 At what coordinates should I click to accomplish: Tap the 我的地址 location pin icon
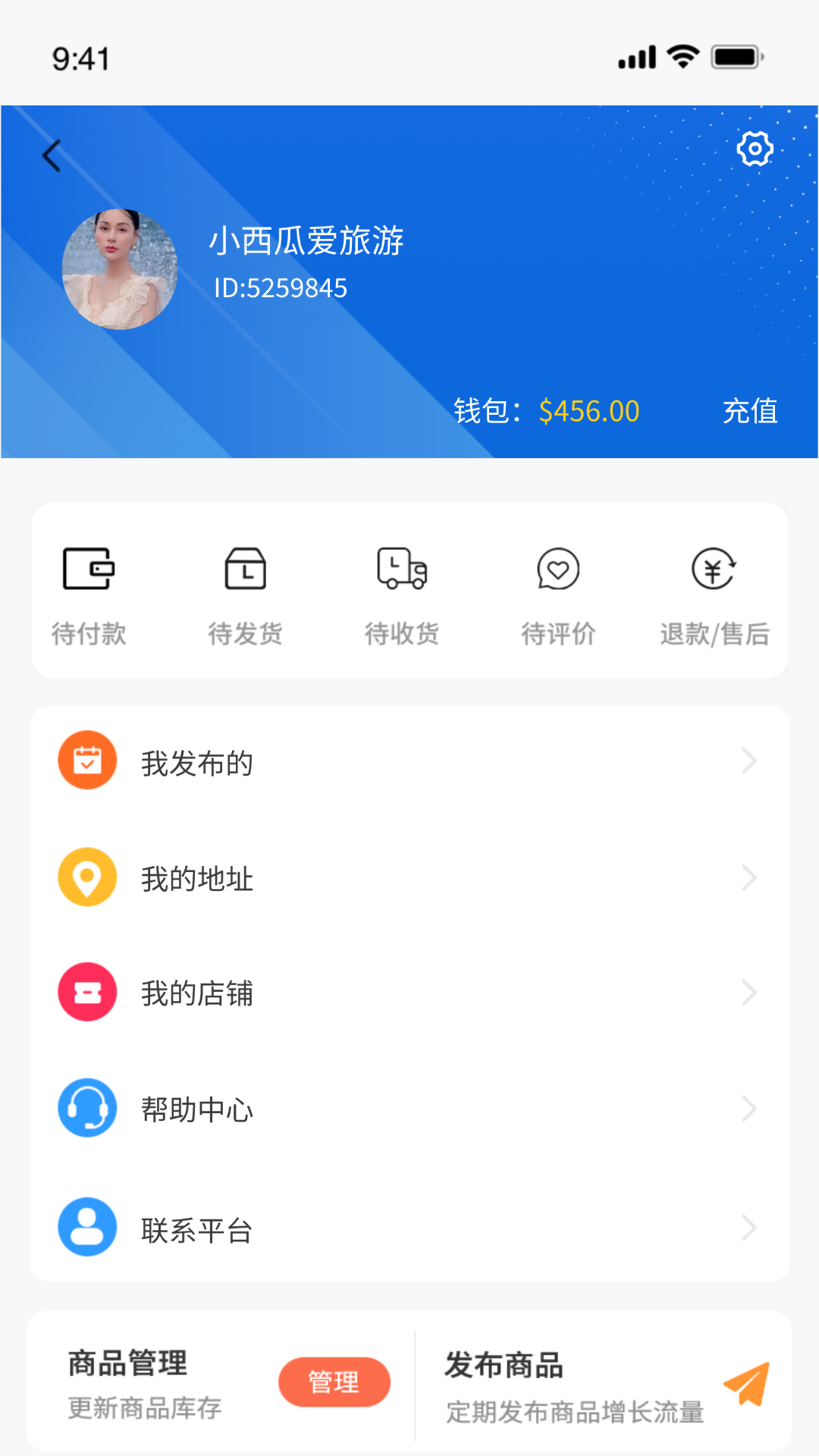click(x=86, y=877)
